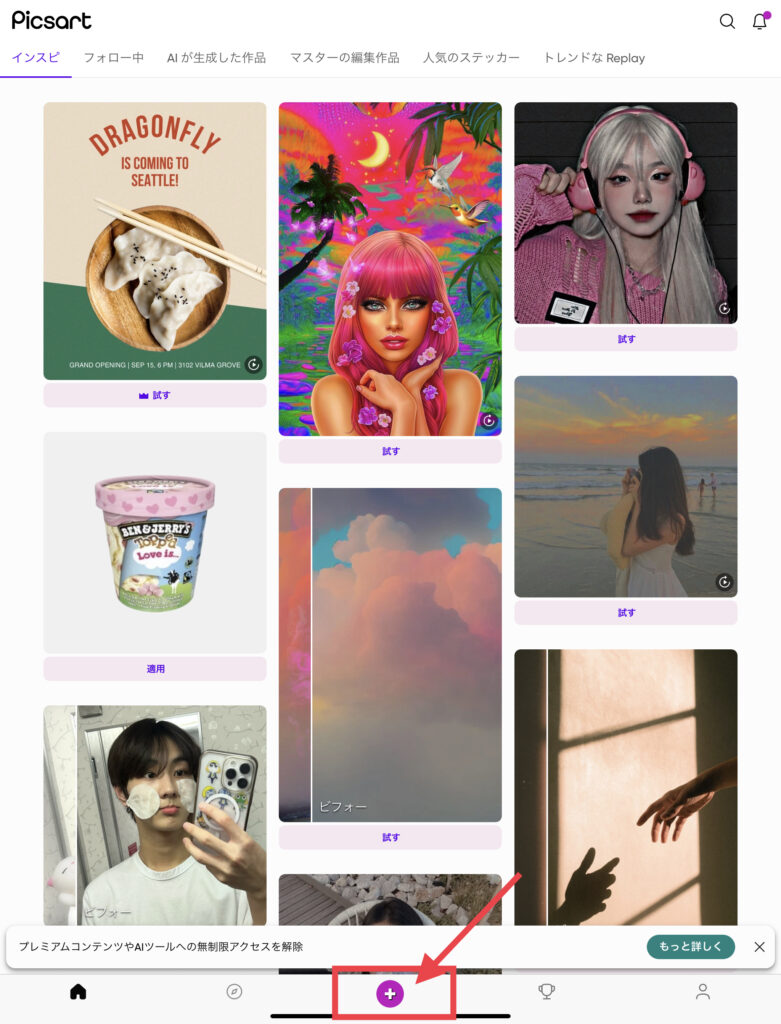
Task: Open the challenges trophy tab
Action: click(x=546, y=992)
